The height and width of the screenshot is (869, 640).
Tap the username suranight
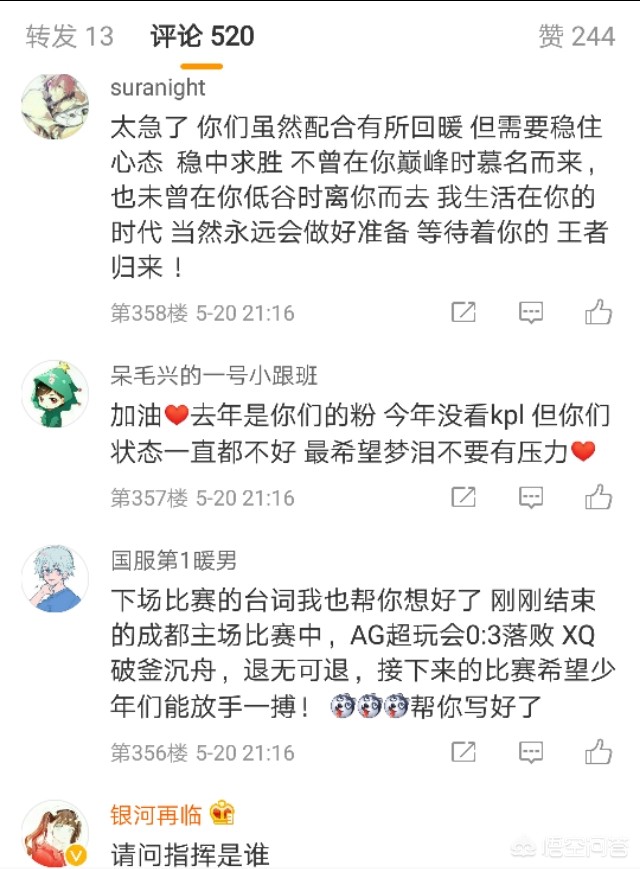click(x=158, y=88)
